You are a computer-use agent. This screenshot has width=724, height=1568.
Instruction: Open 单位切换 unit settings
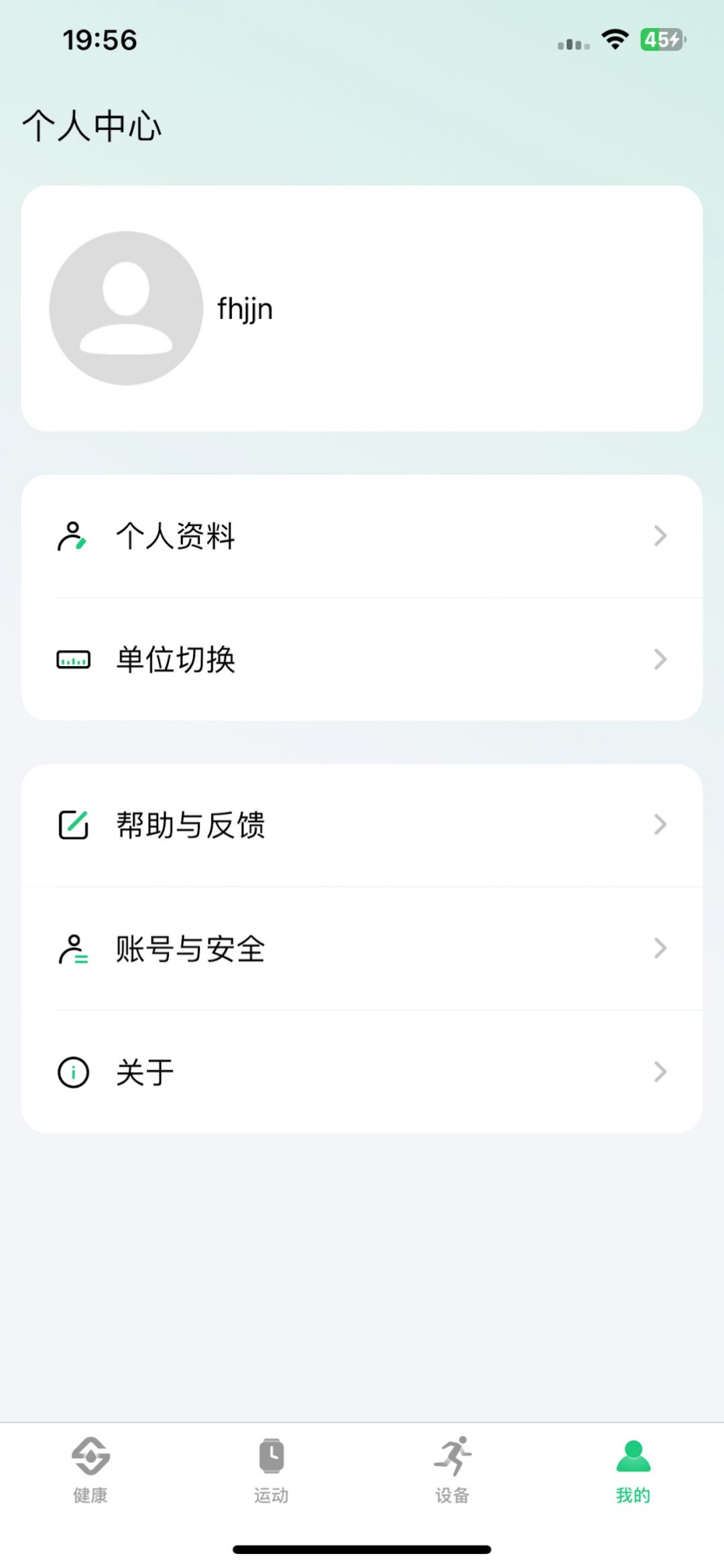362,659
